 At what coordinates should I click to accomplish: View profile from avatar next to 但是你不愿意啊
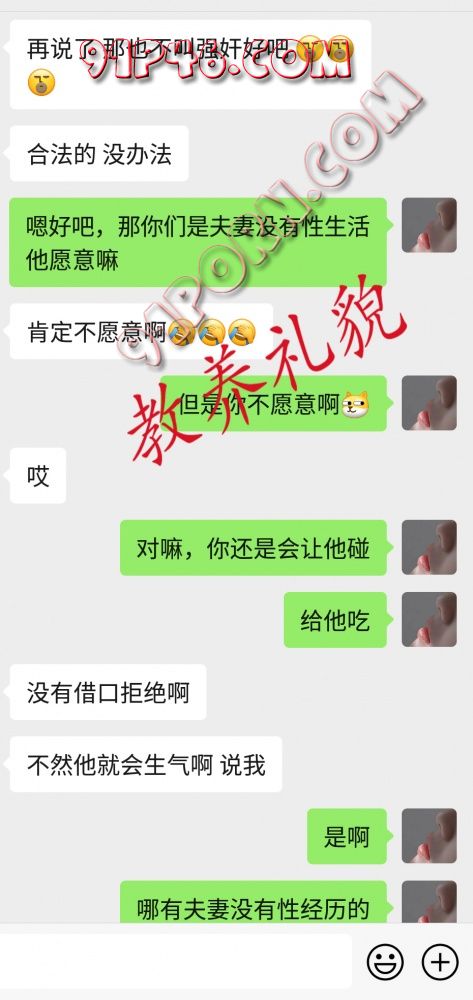pyautogui.click(x=429, y=402)
